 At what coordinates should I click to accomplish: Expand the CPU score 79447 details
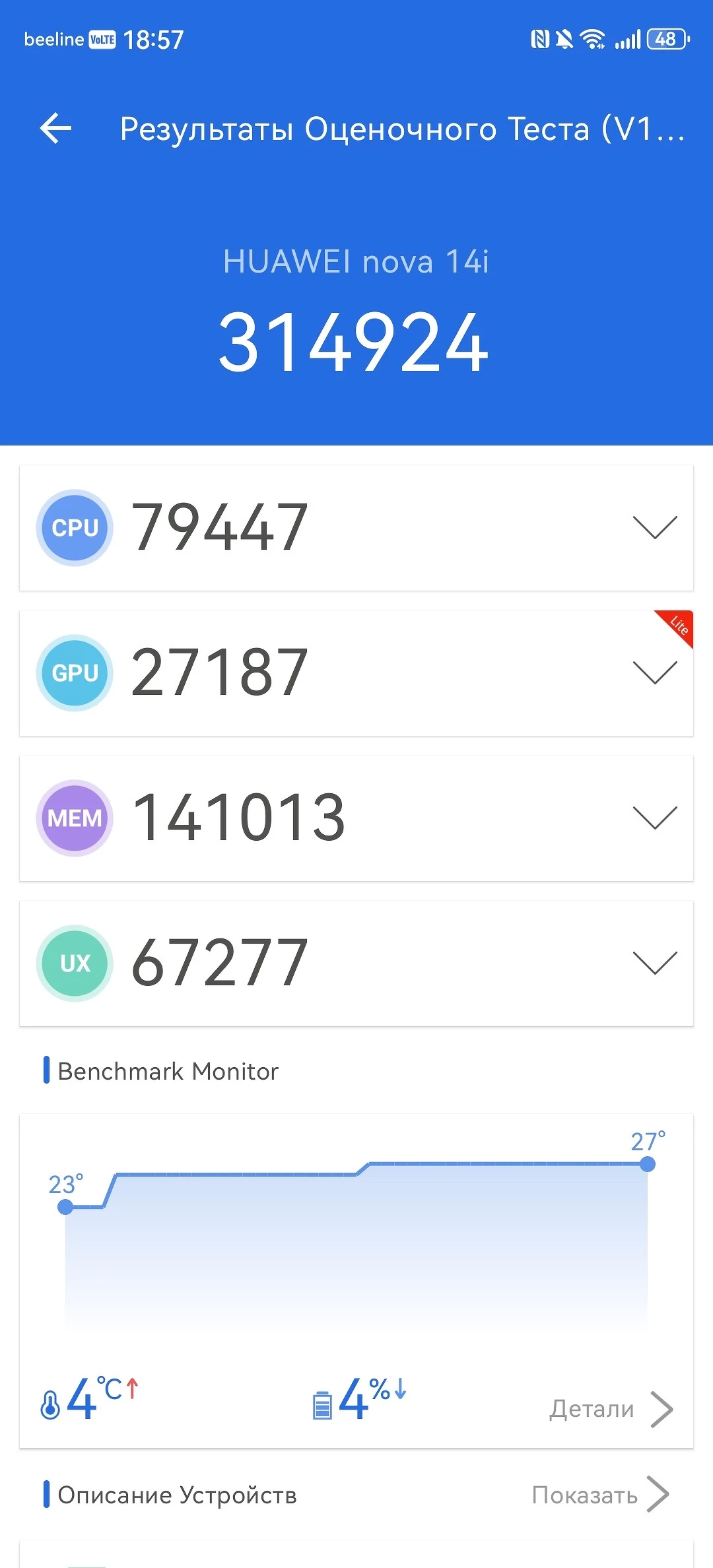pyautogui.click(x=654, y=527)
